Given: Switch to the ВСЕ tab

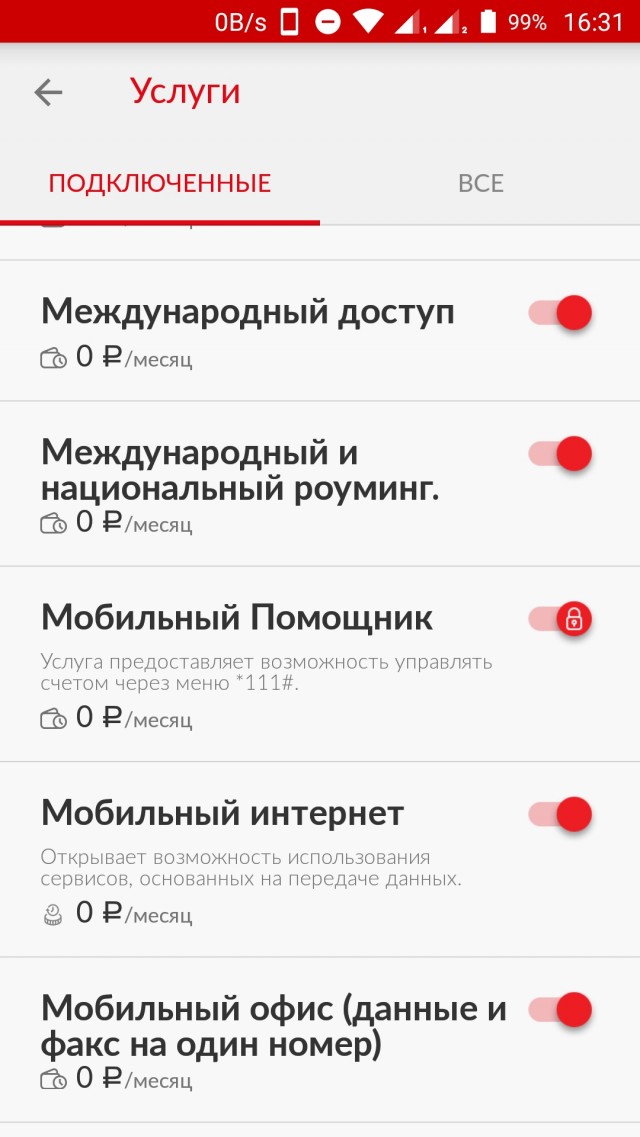Looking at the screenshot, I should click(480, 184).
